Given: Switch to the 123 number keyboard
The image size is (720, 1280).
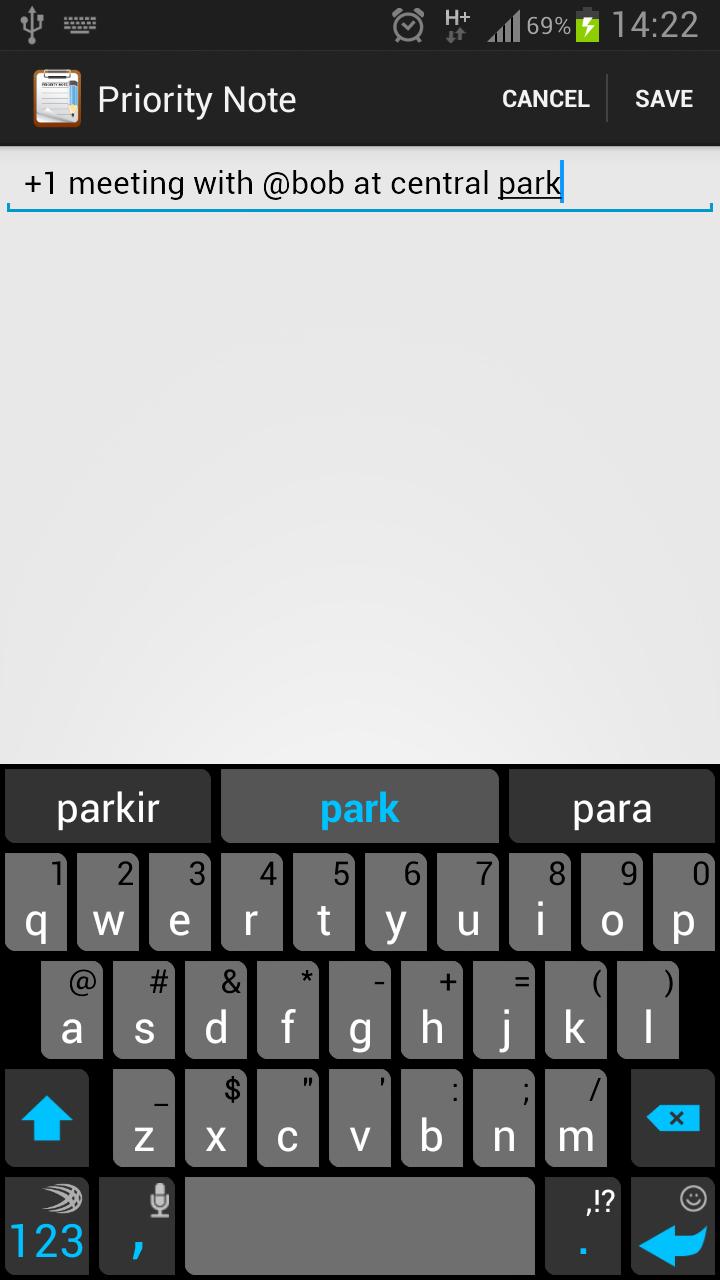Looking at the screenshot, I should coord(47,1227).
